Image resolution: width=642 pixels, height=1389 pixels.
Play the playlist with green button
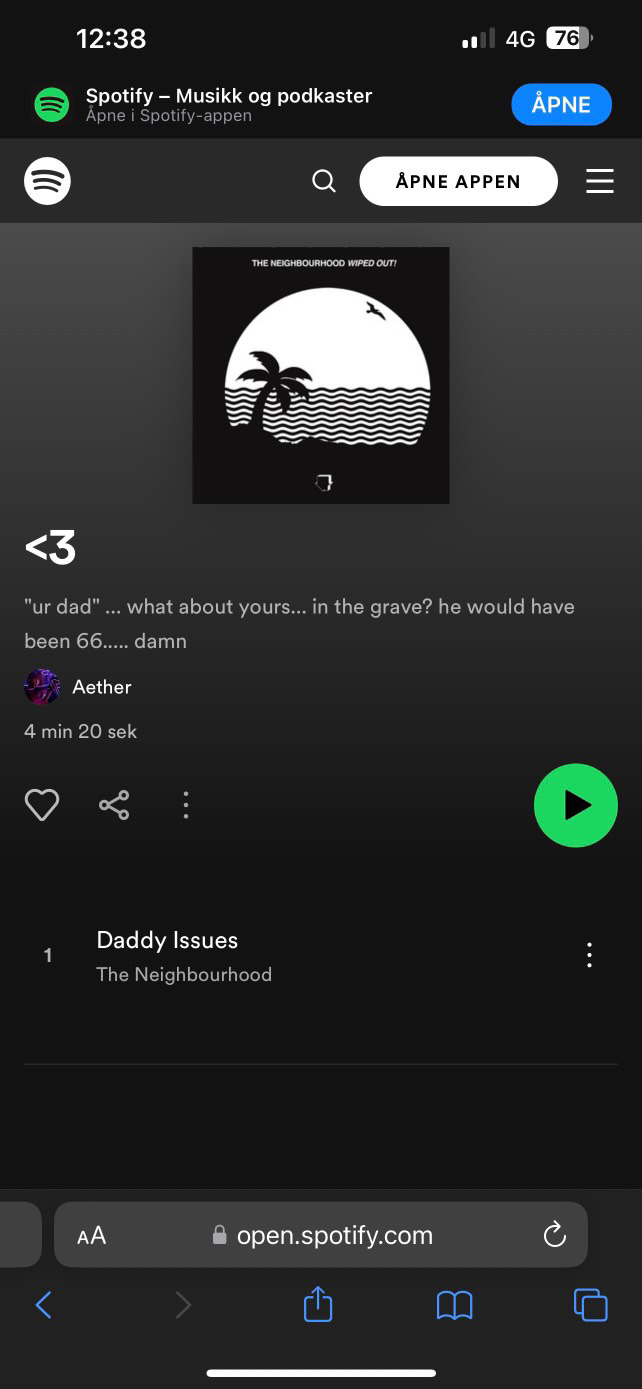576,805
